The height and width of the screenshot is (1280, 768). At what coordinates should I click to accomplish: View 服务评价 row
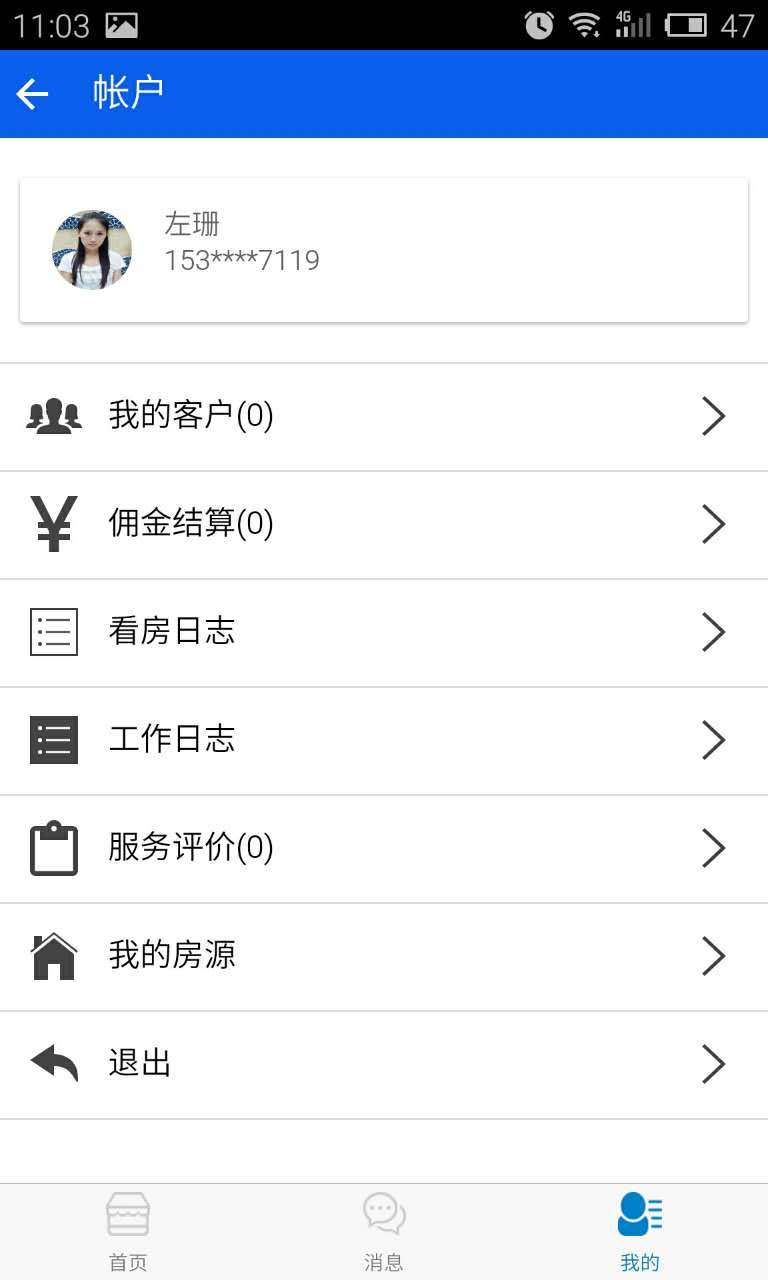tap(384, 848)
